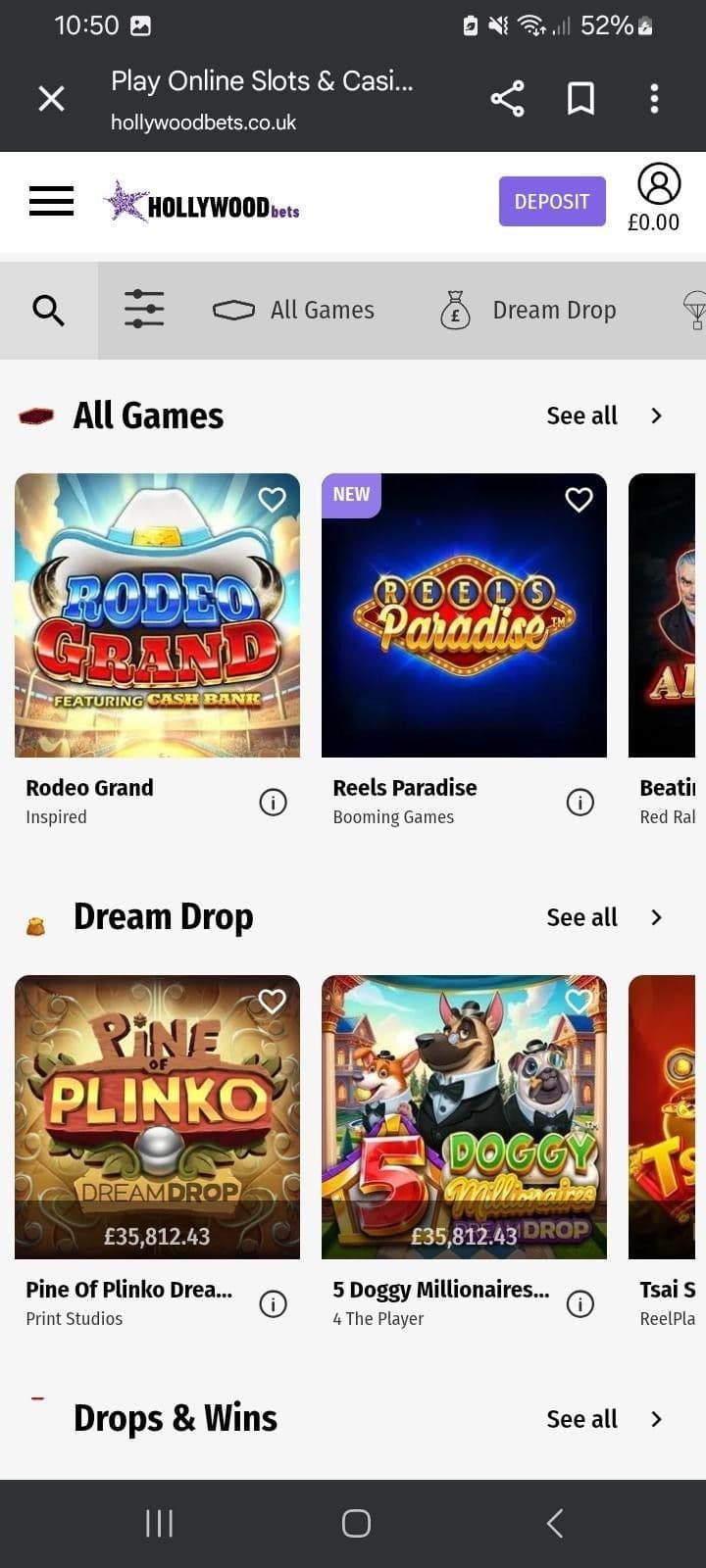Open the filter options sliders icon
The width and height of the screenshot is (706, 1568).
tap(143, 308)
